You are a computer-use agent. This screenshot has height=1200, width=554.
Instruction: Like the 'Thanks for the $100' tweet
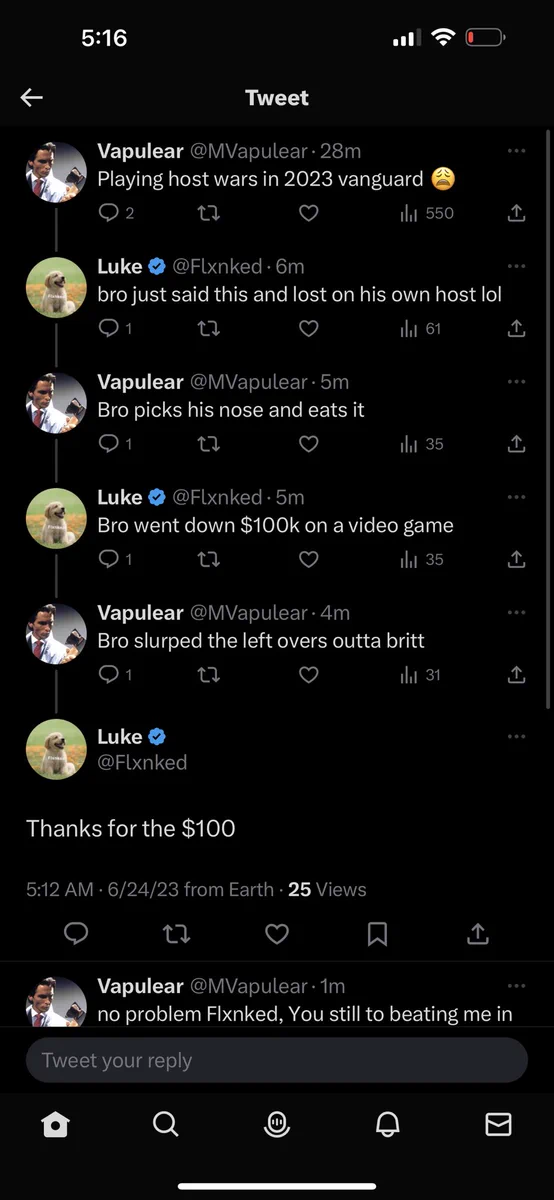277,934
